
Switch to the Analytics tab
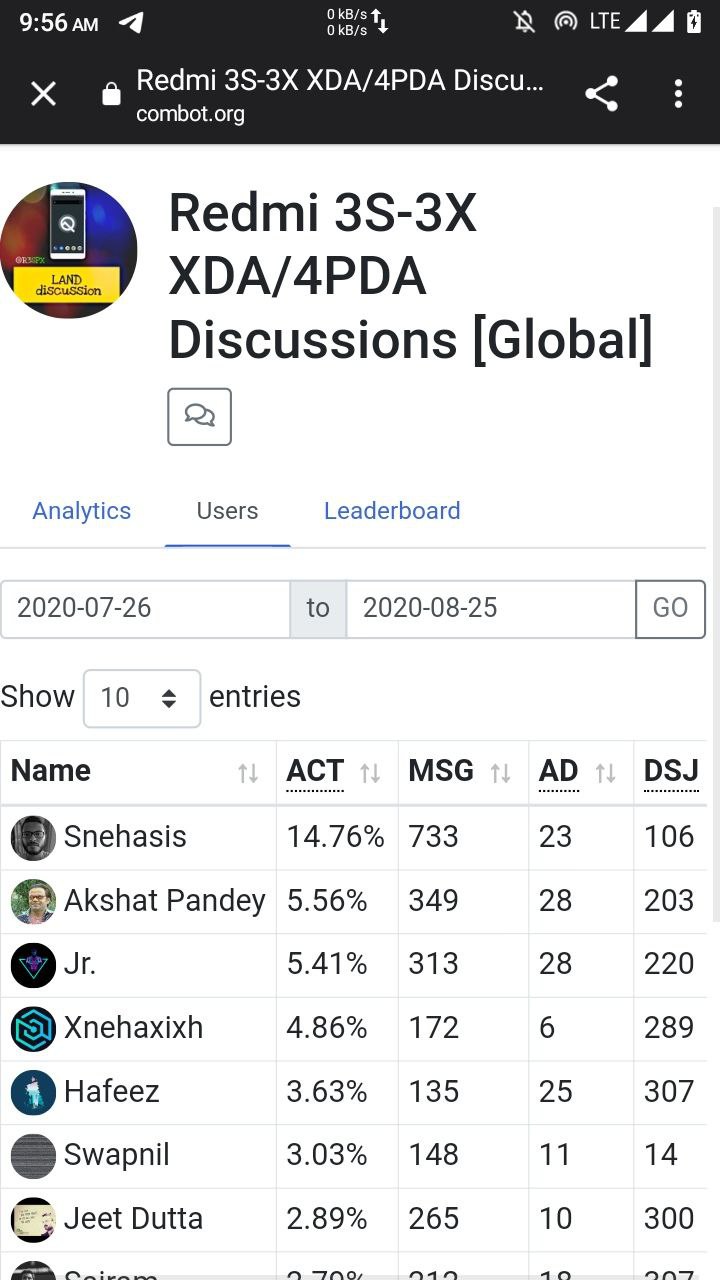click(x=82, y=510)
